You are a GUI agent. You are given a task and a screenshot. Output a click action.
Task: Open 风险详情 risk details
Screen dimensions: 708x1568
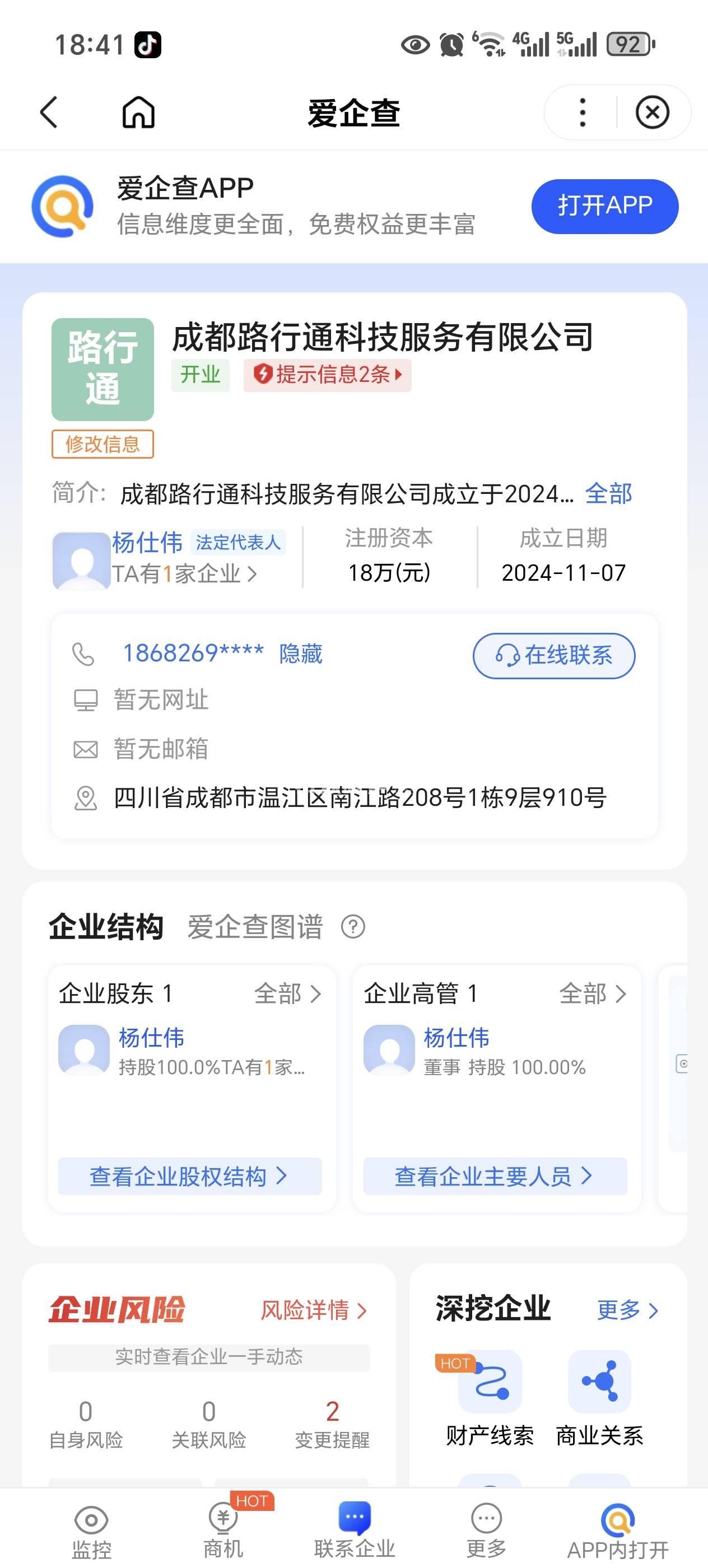click(314, 1310)
